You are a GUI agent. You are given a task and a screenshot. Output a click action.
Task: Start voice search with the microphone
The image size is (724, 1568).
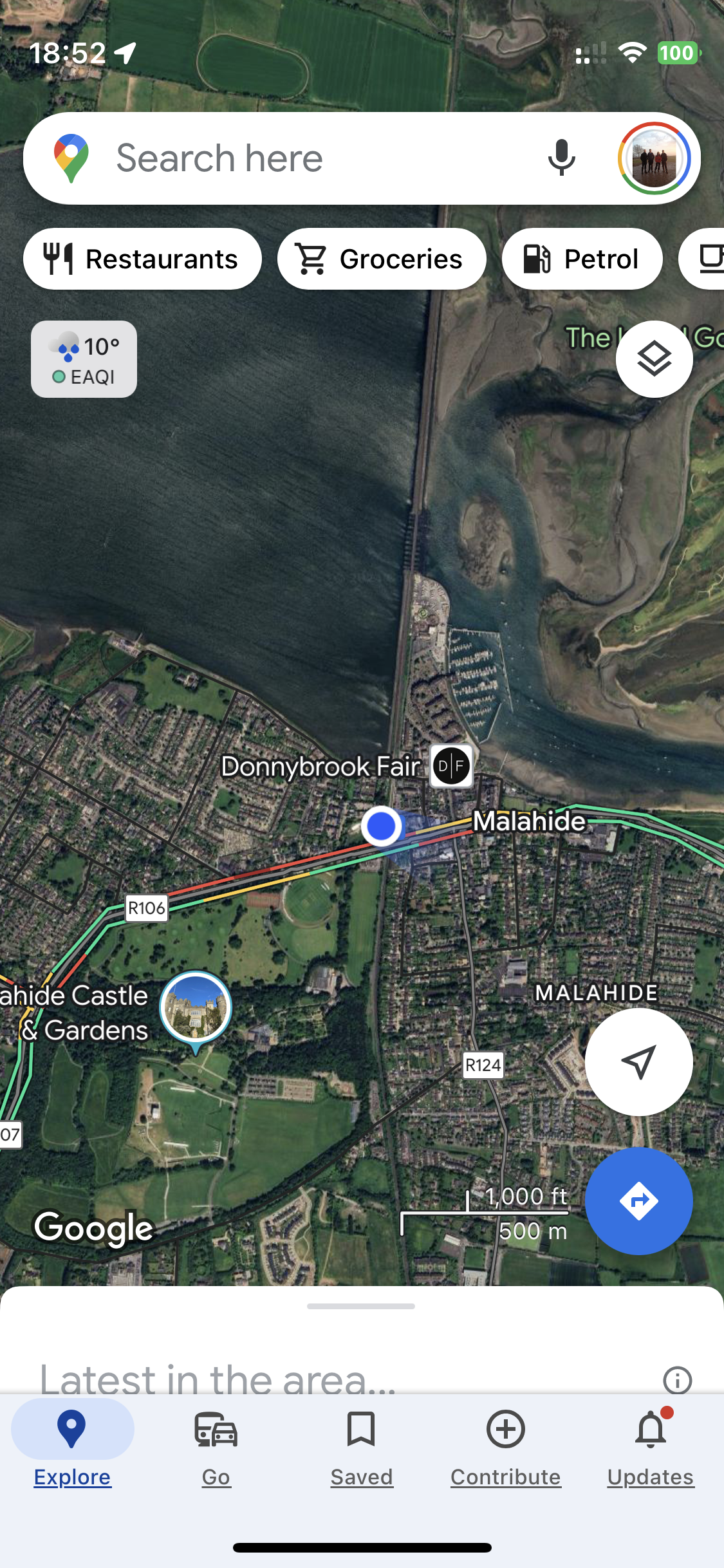click(x=561, y=158)
